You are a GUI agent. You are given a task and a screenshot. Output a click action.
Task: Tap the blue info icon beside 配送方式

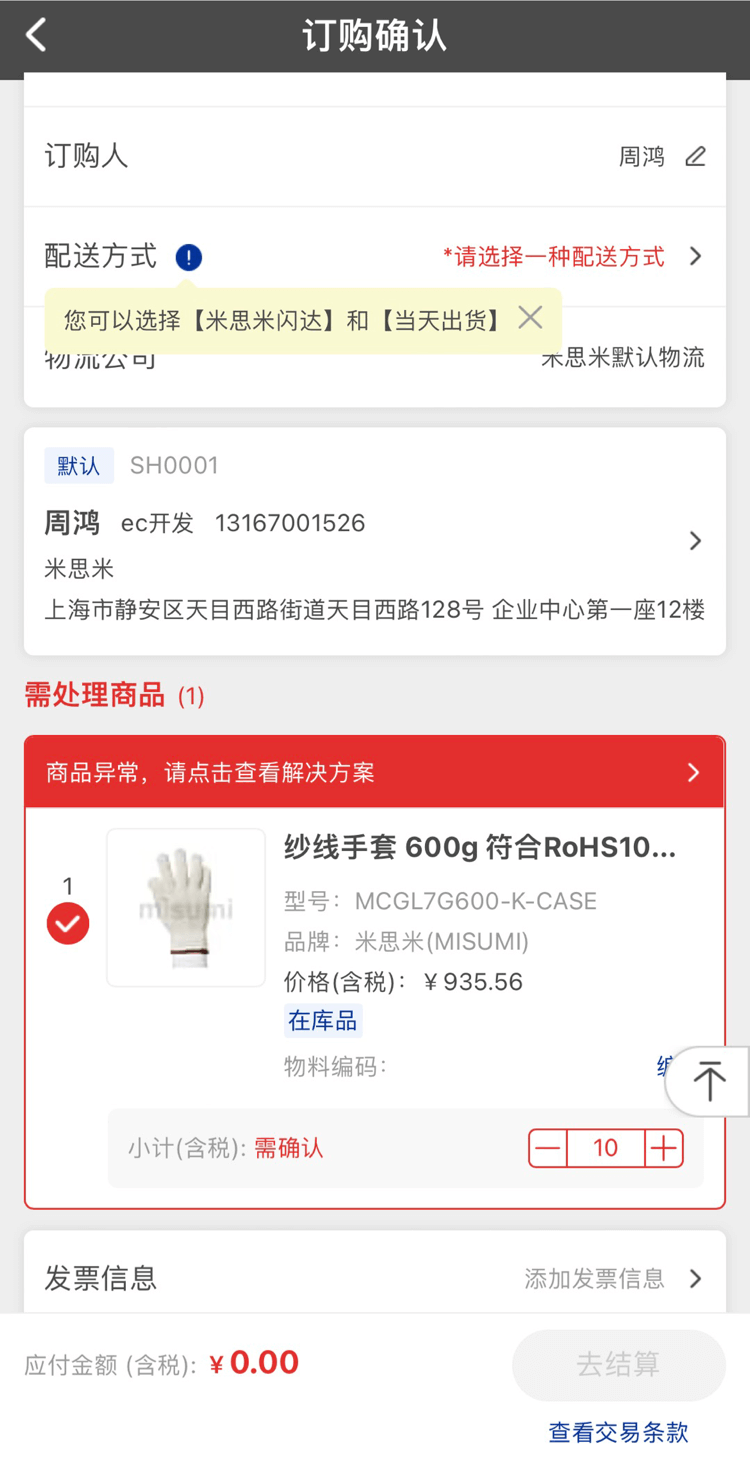(188, 258)
